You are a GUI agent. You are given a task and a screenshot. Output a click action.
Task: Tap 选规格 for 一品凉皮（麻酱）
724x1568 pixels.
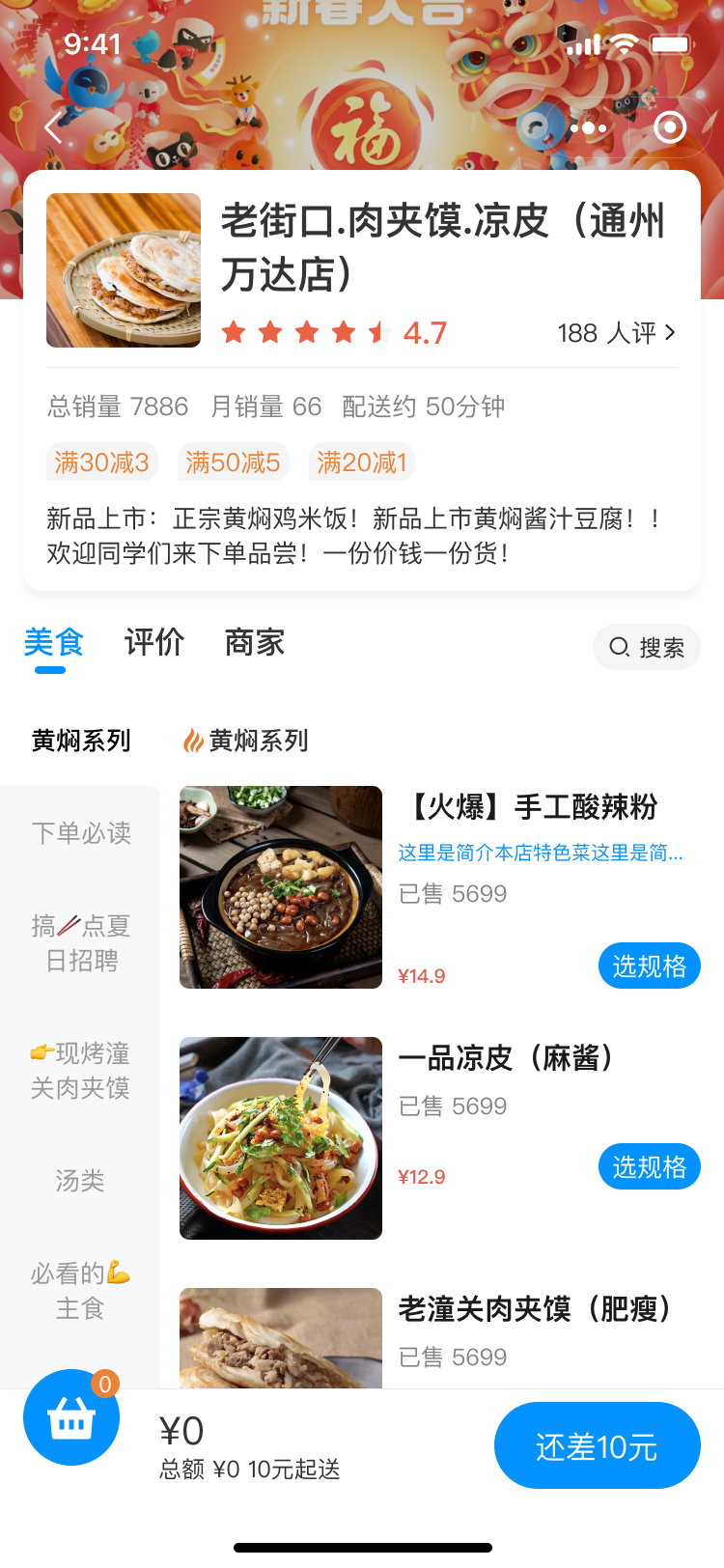point(650,1166)
